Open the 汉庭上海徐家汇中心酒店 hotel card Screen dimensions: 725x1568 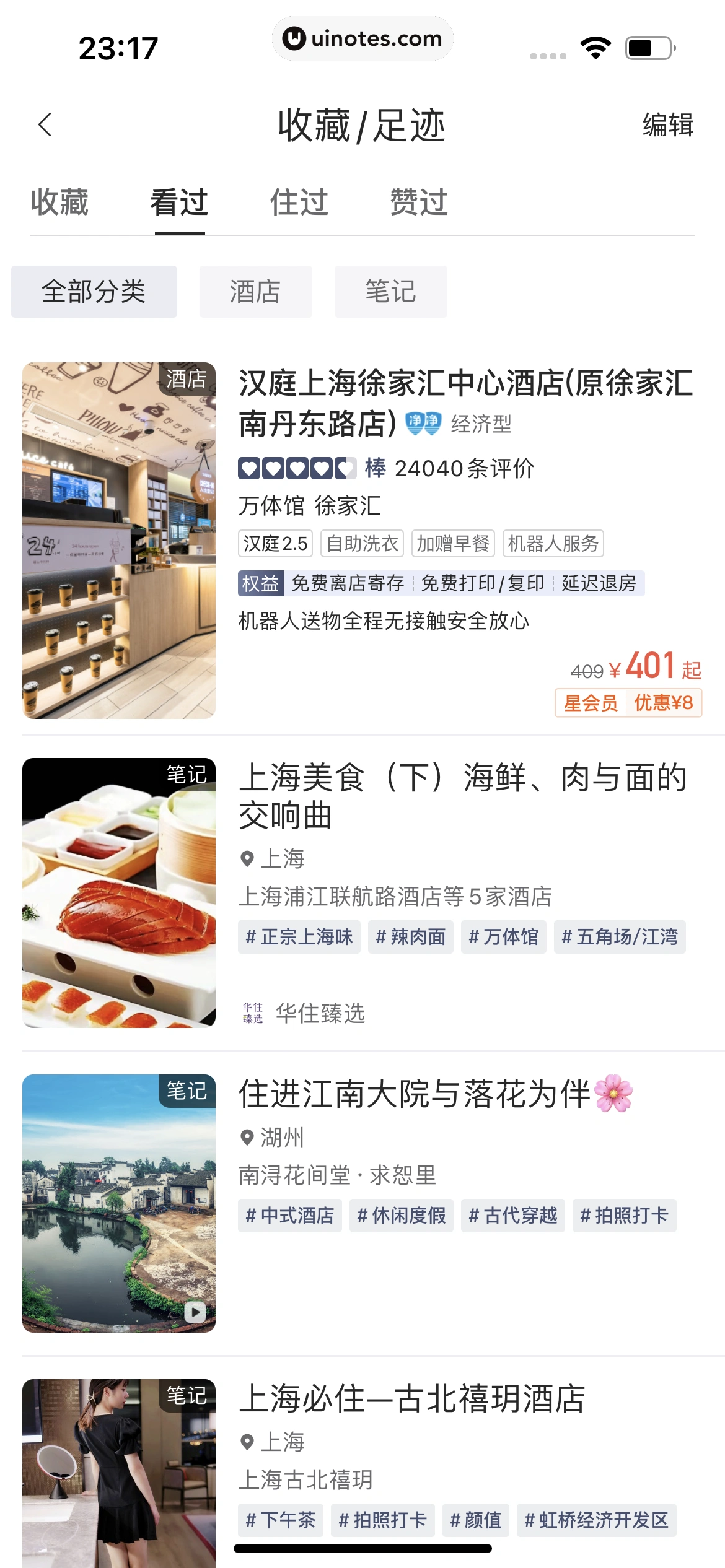click(465, 403)
